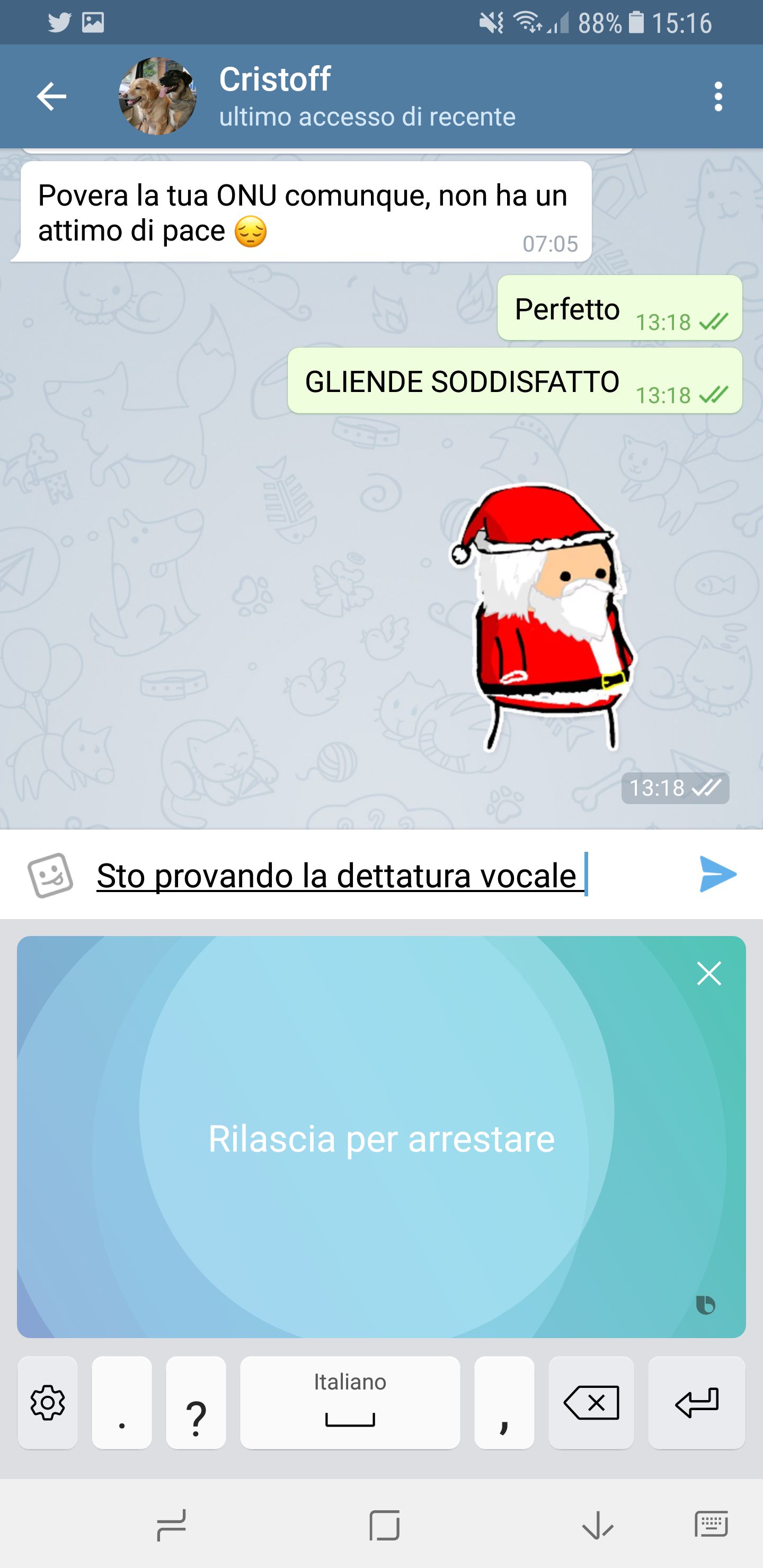Open the Santa Claus sticker
This screenshot has width=763, height=1568.
coord(542,615)
